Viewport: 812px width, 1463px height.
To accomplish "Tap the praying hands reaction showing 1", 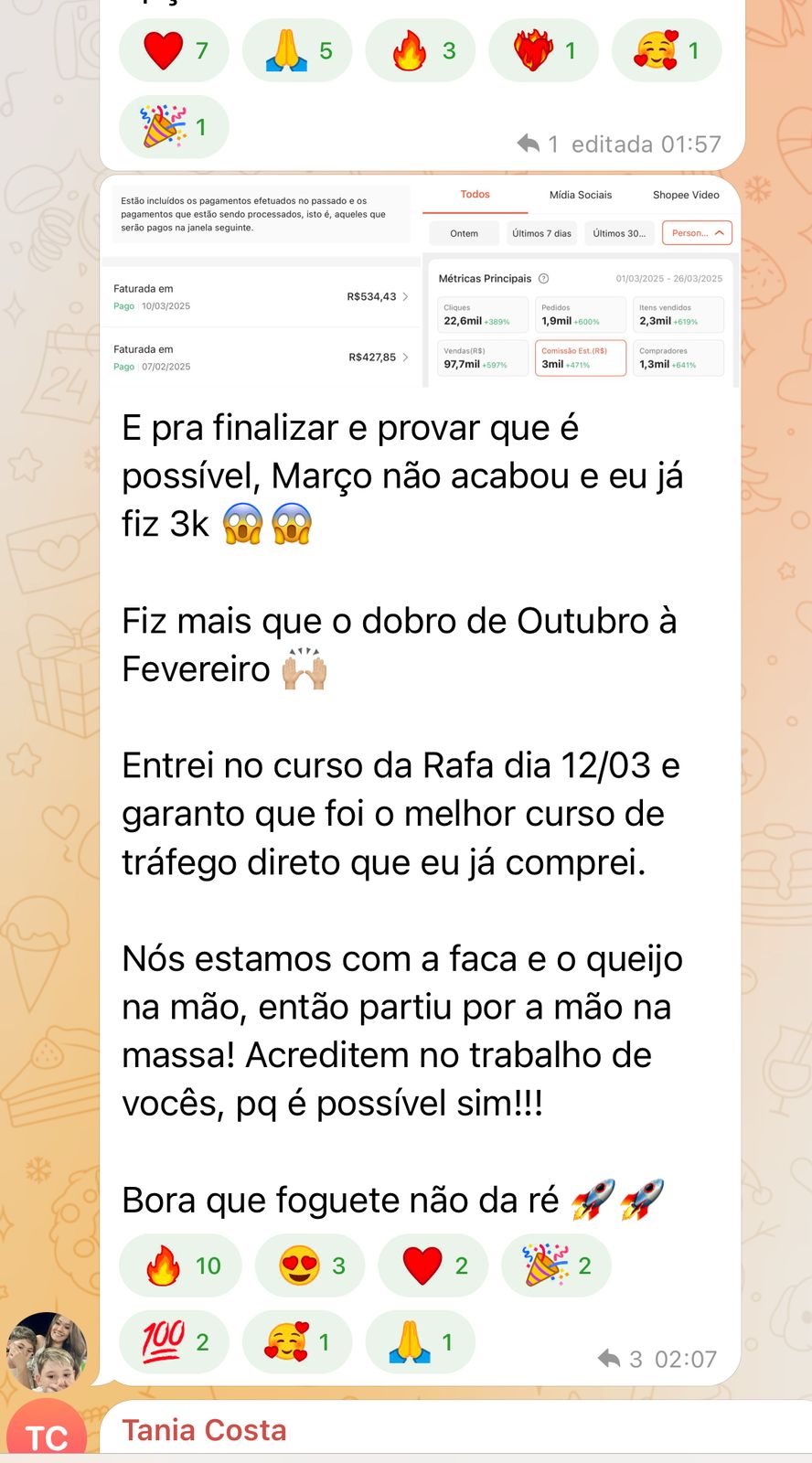I will tap(420, 1341).
